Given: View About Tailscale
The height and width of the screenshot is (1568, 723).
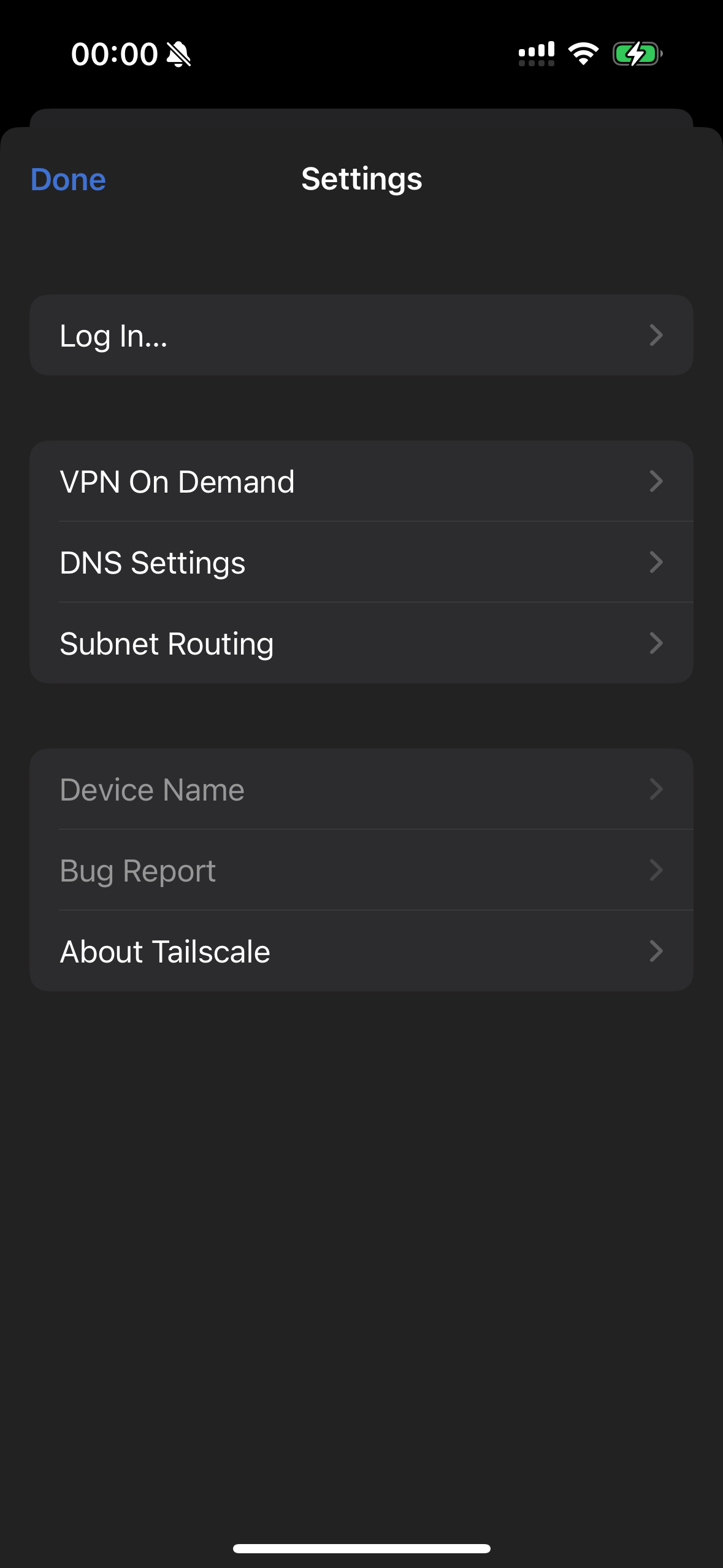Looking at the screenshot, I should point(361,951).
